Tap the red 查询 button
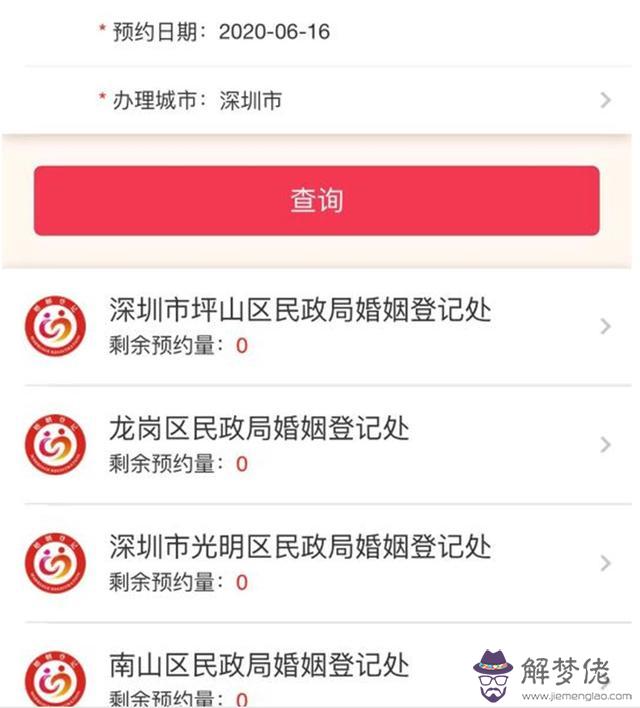 tap(317, 200)
